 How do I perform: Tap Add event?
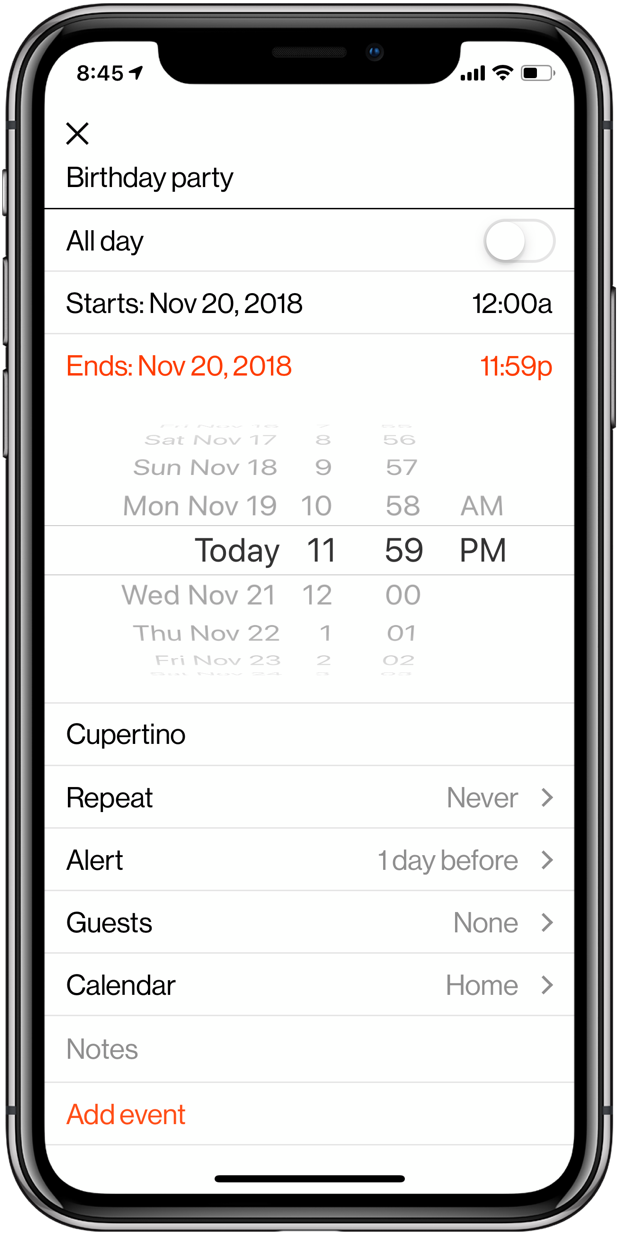click(x=126, y=1114)
